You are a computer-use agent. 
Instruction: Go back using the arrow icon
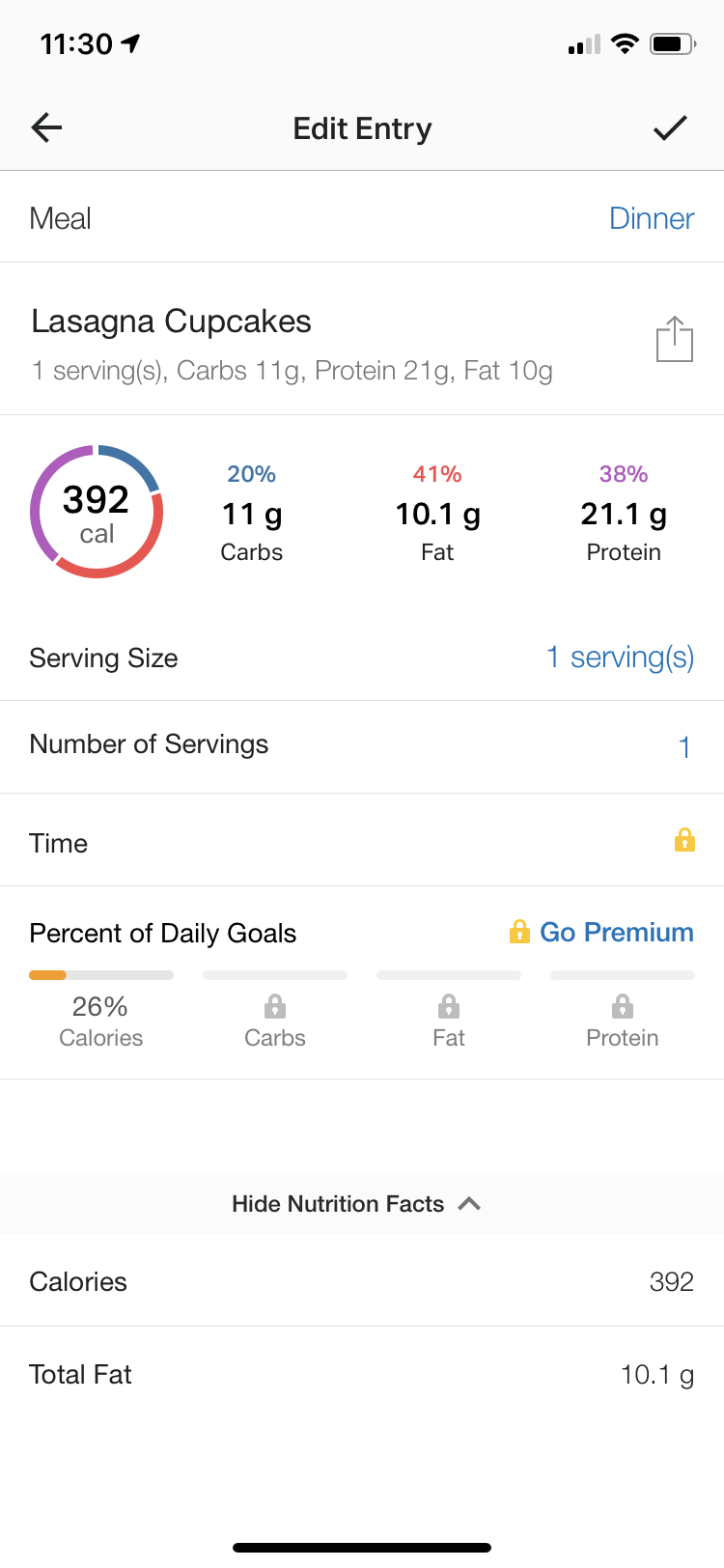click(46, 127)
